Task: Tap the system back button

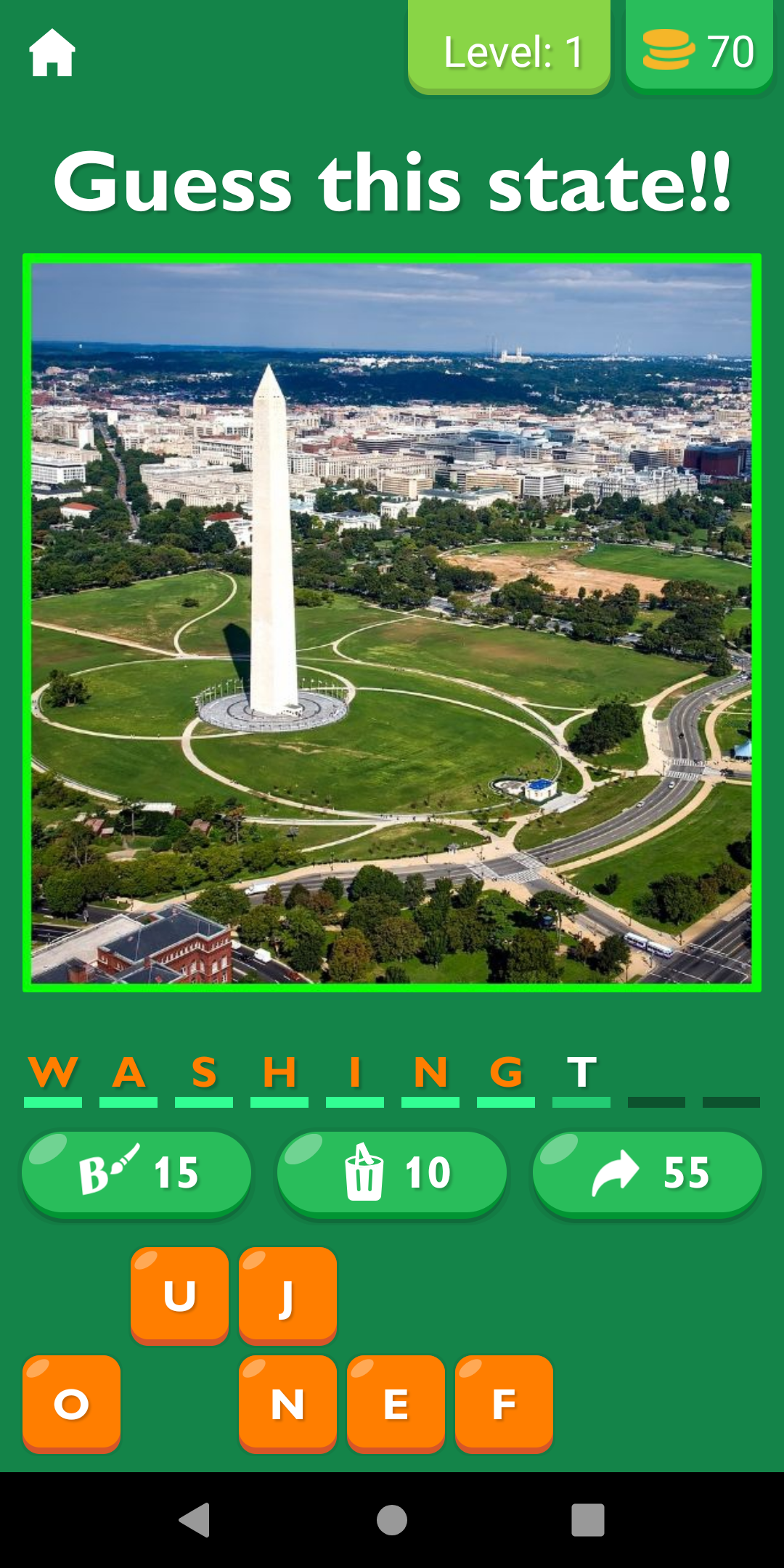Action: click(x=195, y=1519)
